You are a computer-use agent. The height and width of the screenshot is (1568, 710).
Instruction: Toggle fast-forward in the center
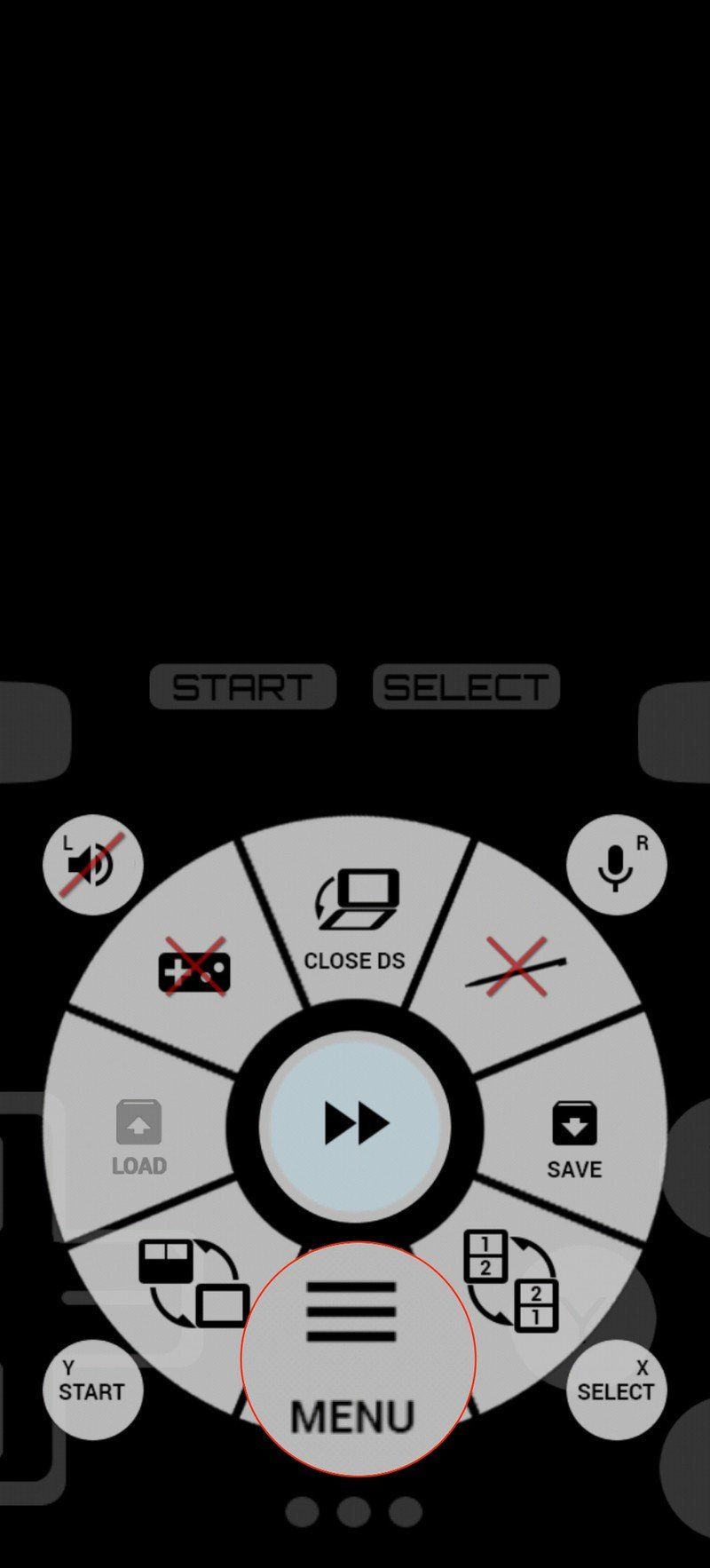(x=356, y=1124)
